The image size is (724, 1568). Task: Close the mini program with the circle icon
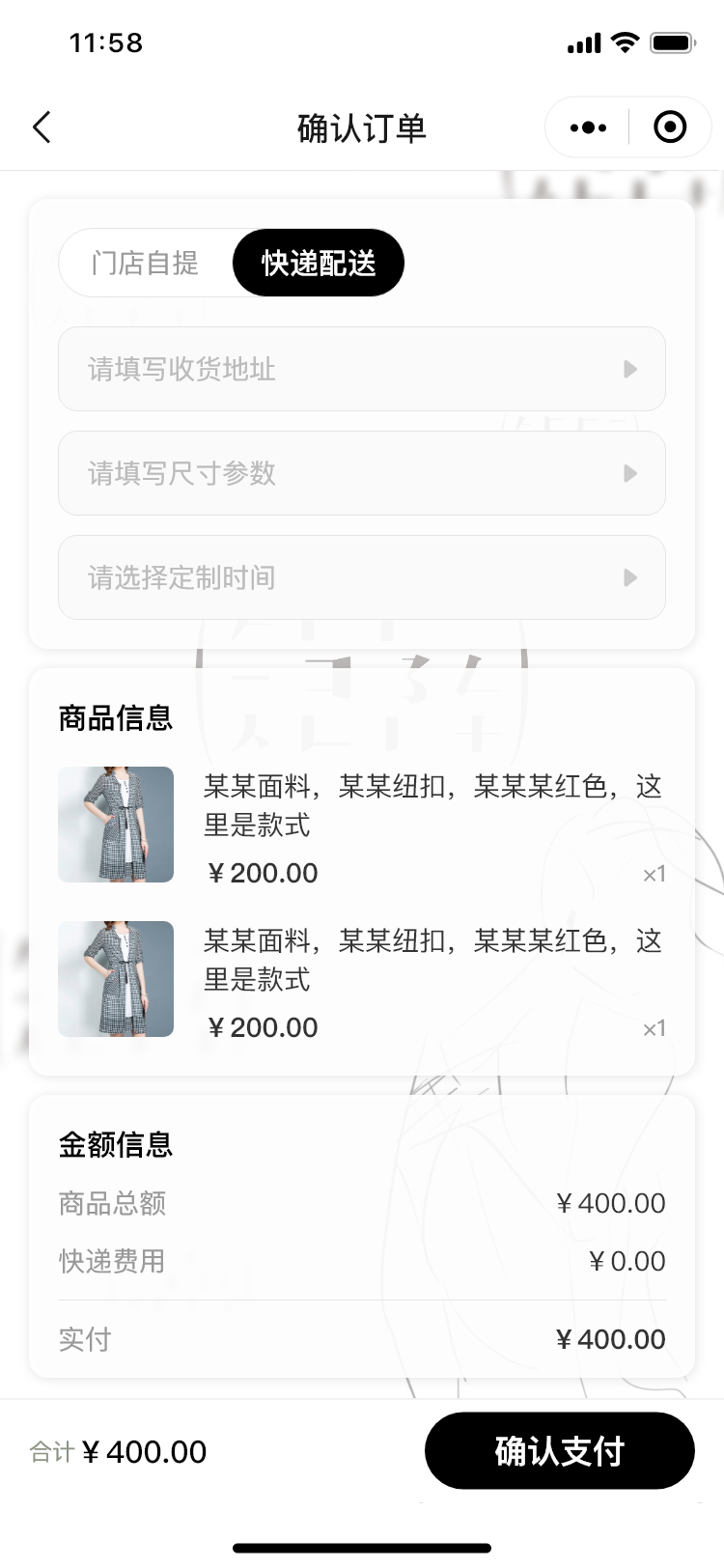[x=670, y=127]
